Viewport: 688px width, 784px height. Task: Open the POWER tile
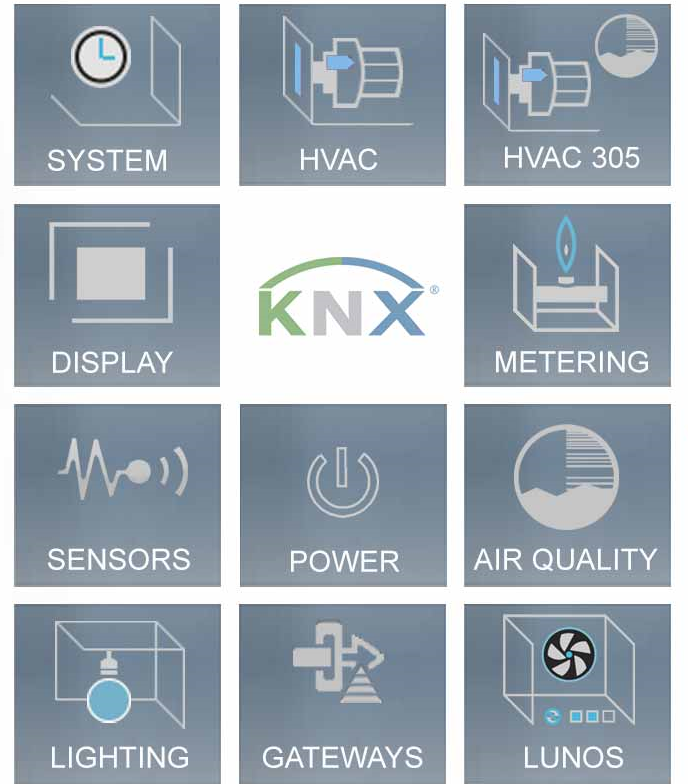coord(342,495)
